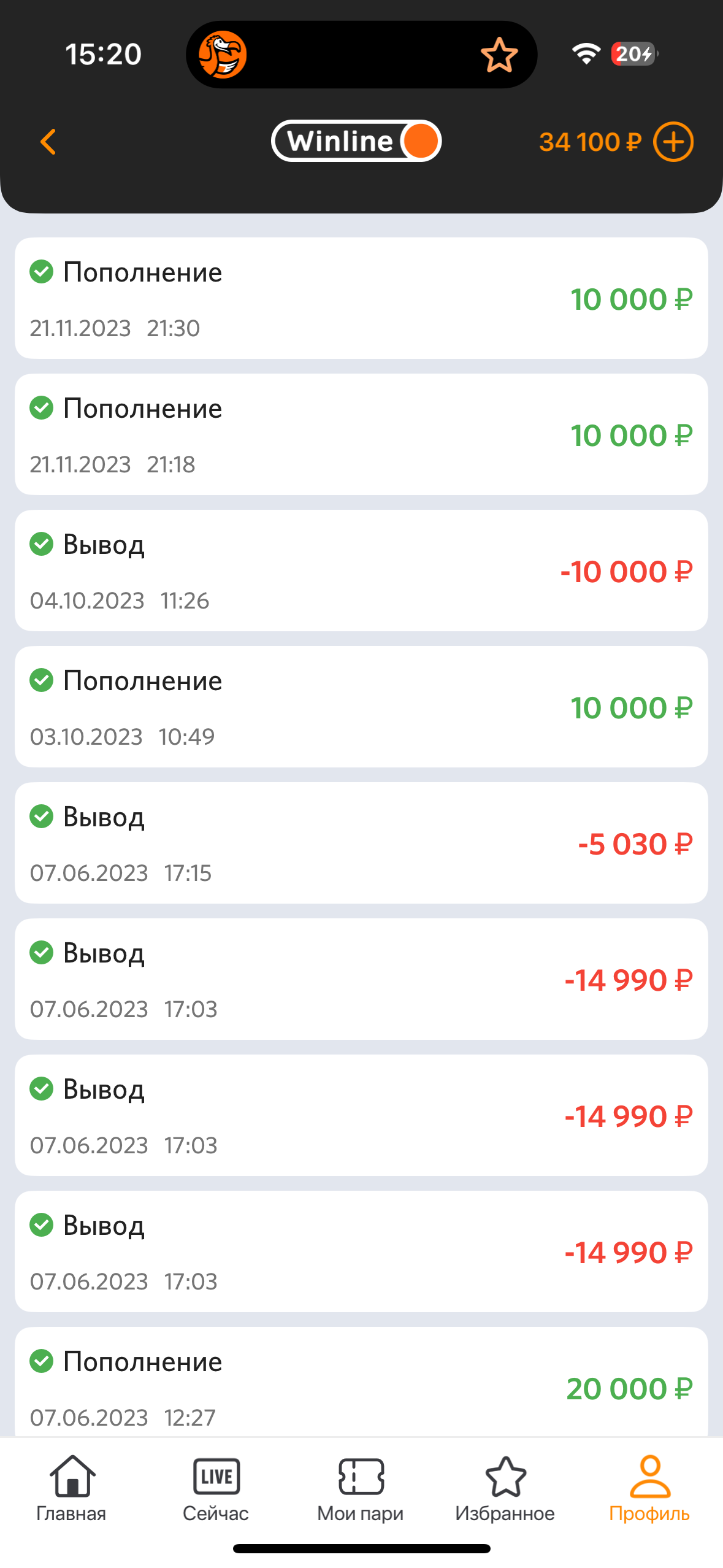Add funds with the plus icon
Image resolution: width=723 pixels, height=1568 pixels.
[x=673, y=142]
